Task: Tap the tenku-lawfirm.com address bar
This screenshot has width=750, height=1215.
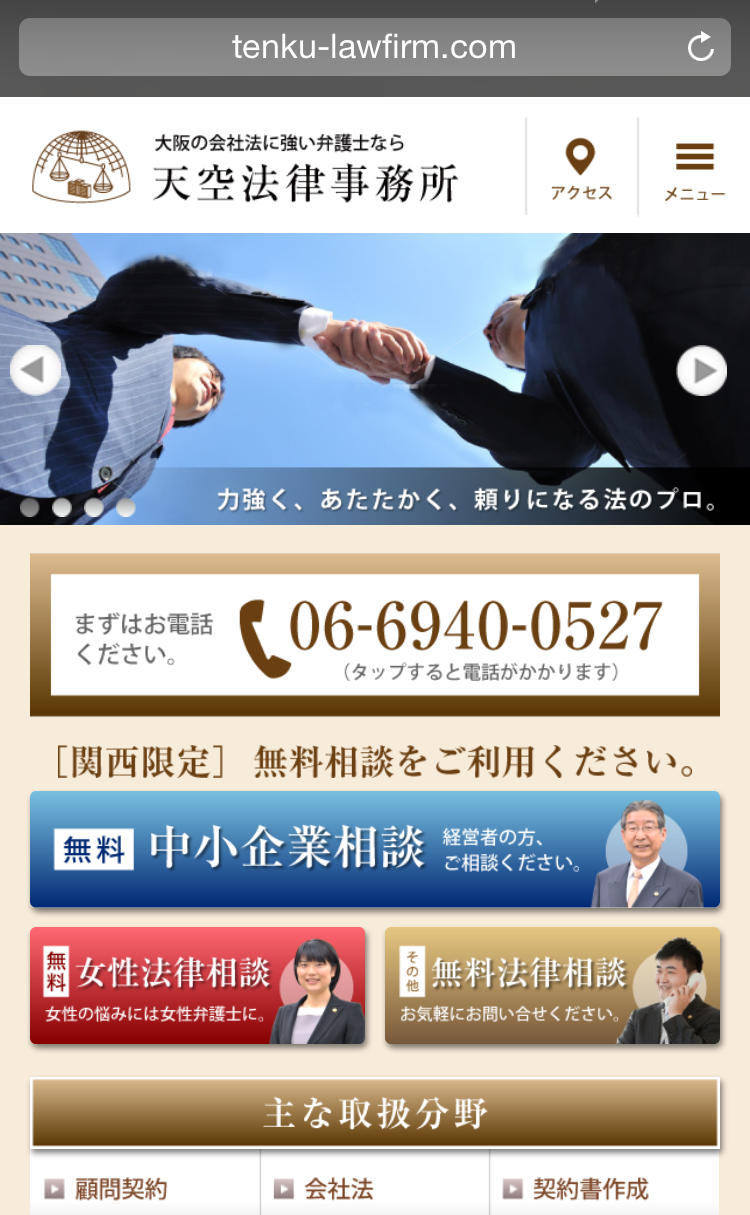Action: 374,47
